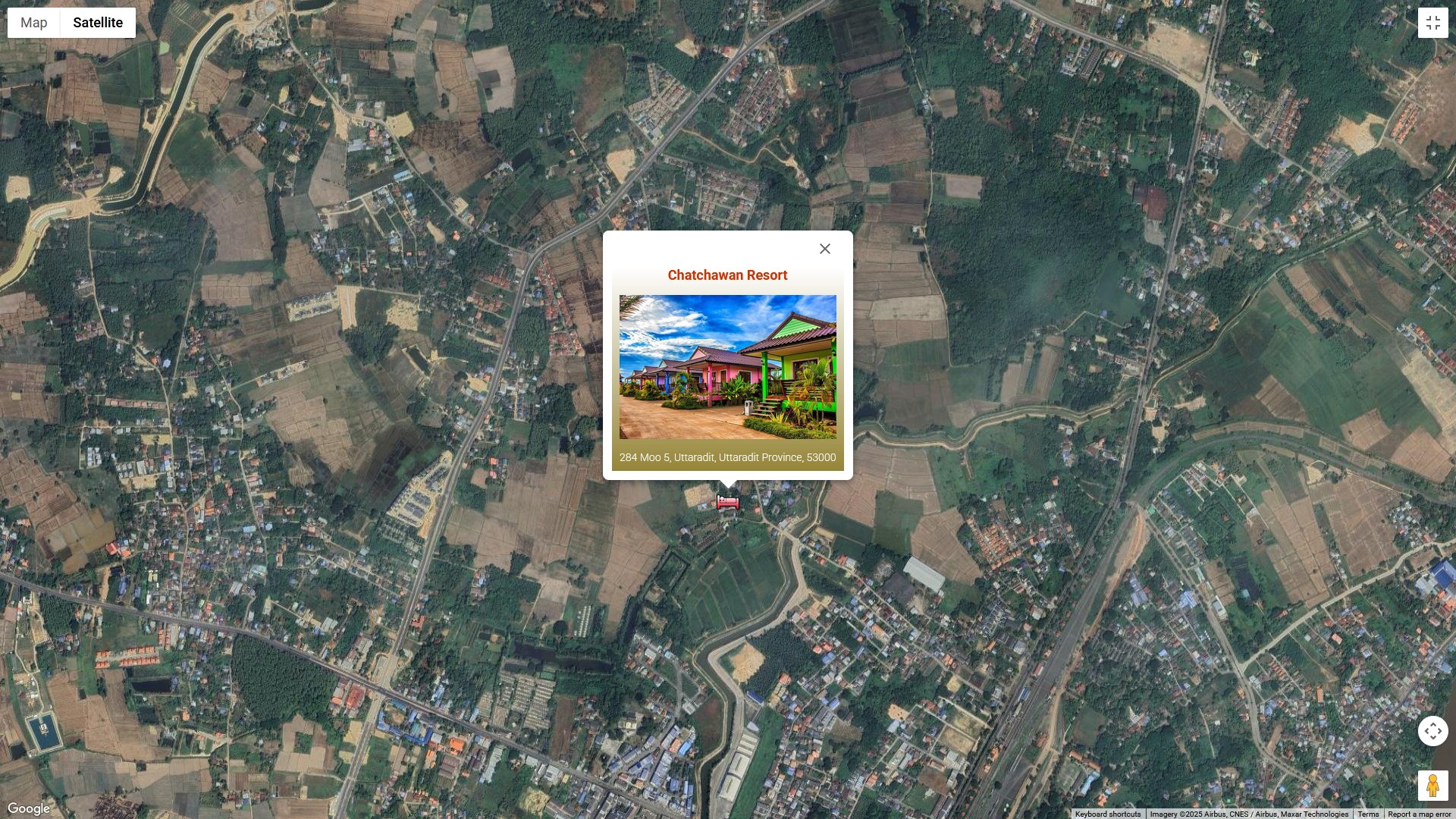Open map camera controls
The width and height of the screenshot is (1456, 819).
(1432, 731)
